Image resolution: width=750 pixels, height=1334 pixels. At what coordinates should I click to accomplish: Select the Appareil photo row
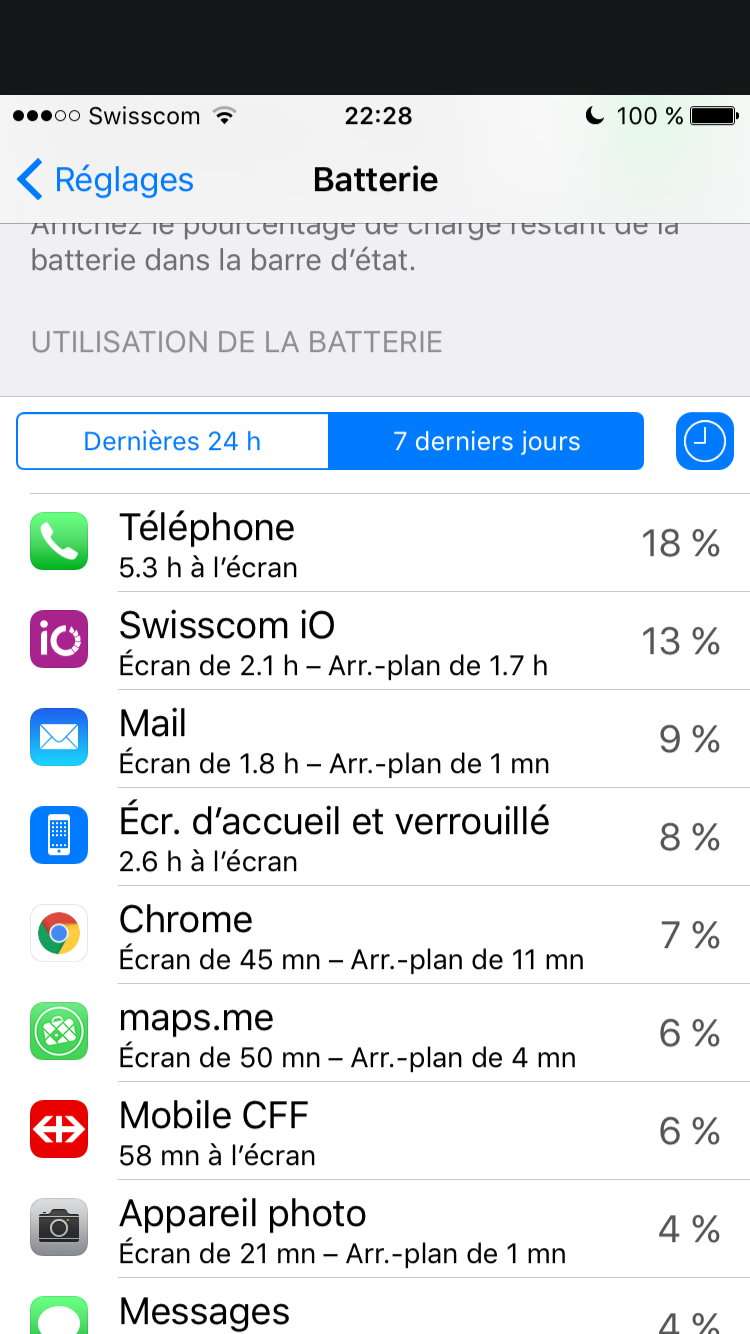pyautogui.click(x=375, y=1229)
